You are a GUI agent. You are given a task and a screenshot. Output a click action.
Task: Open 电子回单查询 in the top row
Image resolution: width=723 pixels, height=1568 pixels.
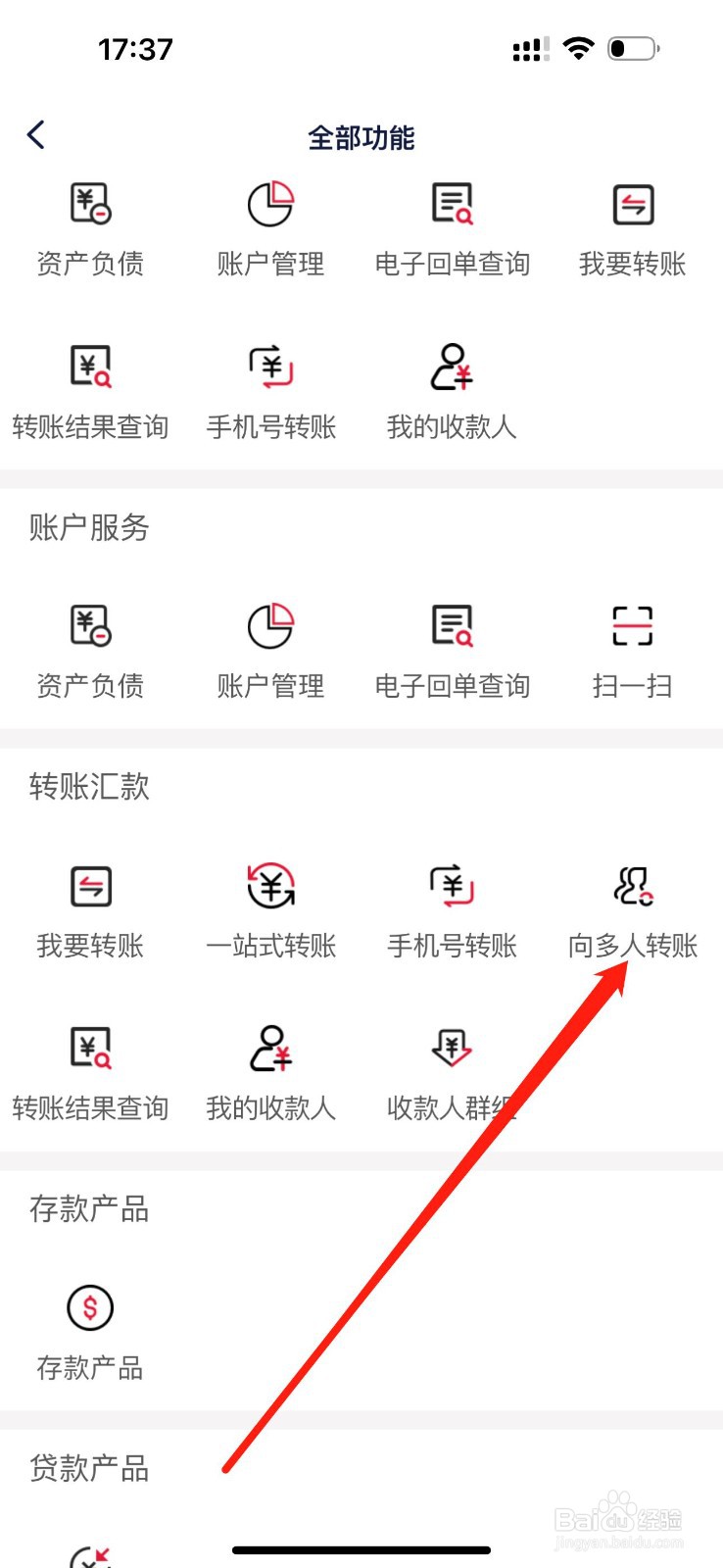click(x=451, y=204)
